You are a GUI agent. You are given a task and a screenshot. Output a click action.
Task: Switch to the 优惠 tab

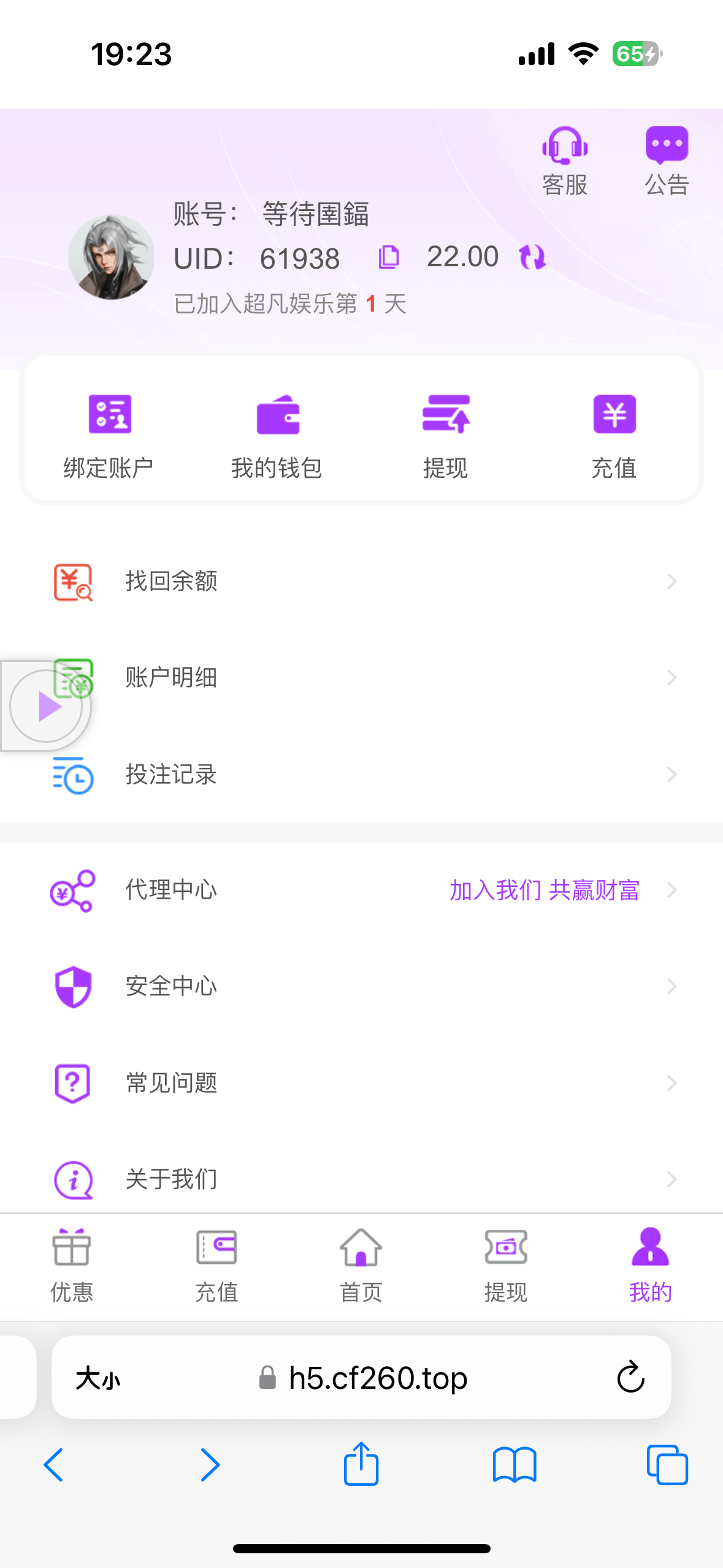[x=72, y=1266]
